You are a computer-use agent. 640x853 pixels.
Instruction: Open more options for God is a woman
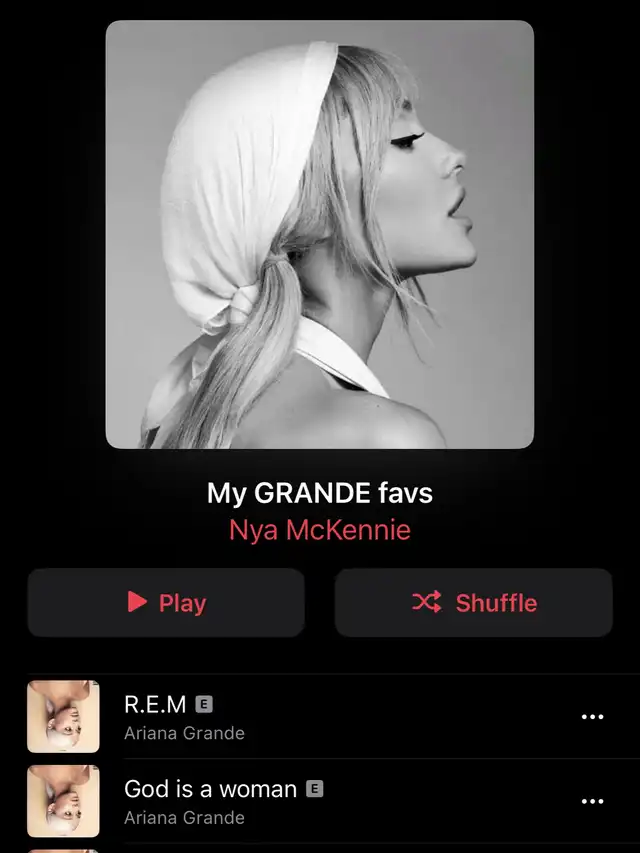[592, 801]
